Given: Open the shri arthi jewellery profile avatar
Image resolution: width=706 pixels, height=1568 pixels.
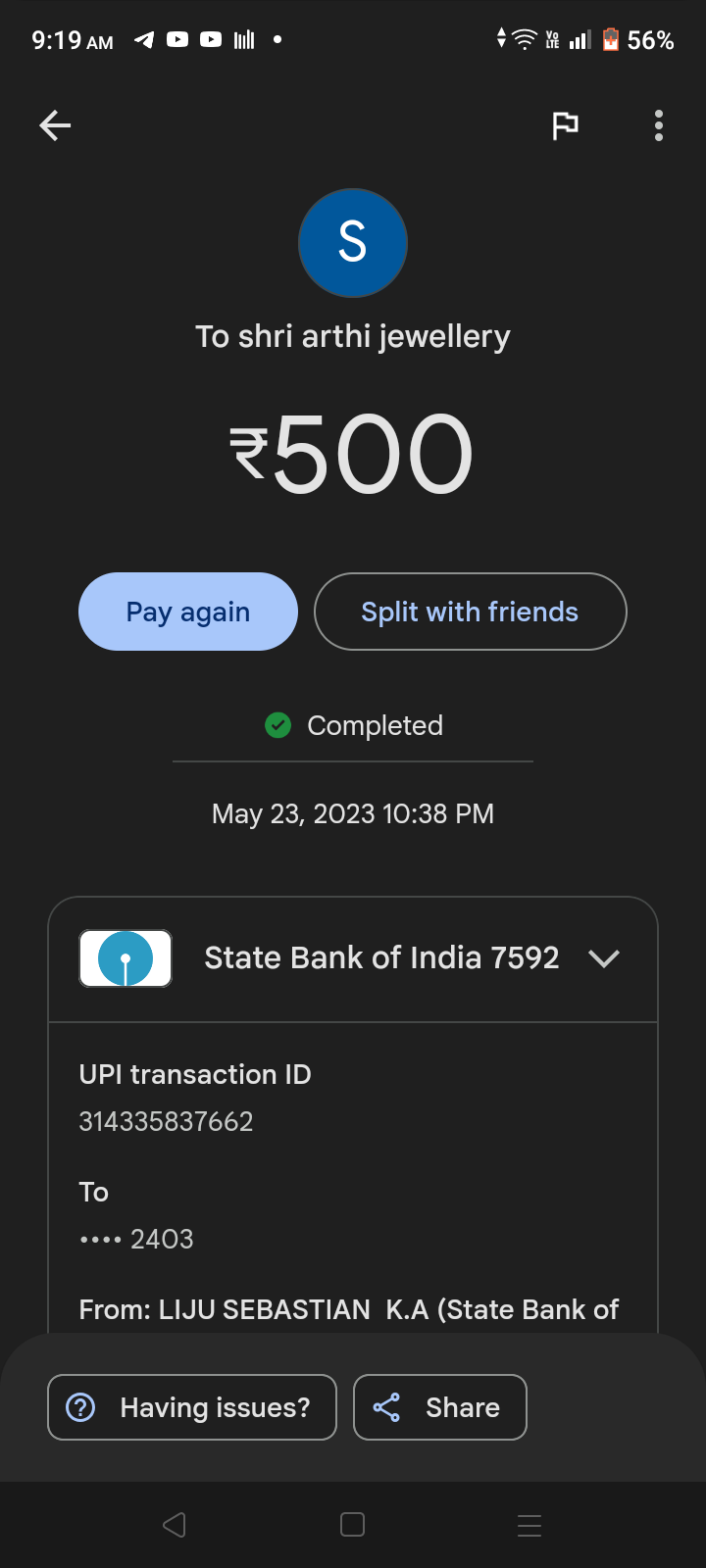Looking at the screenshot, I should (353, 243).
